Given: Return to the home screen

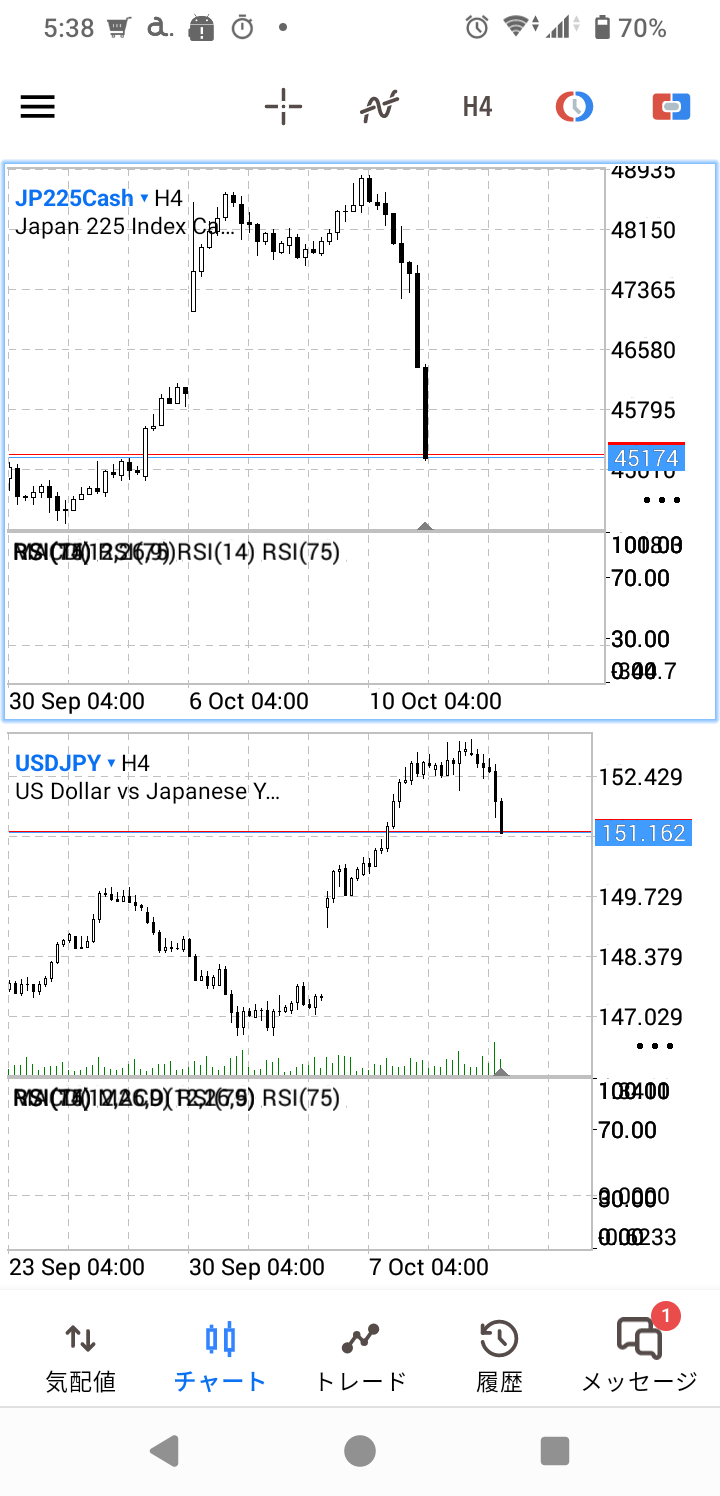Looking at the screenshot, I should [360, 1450].
